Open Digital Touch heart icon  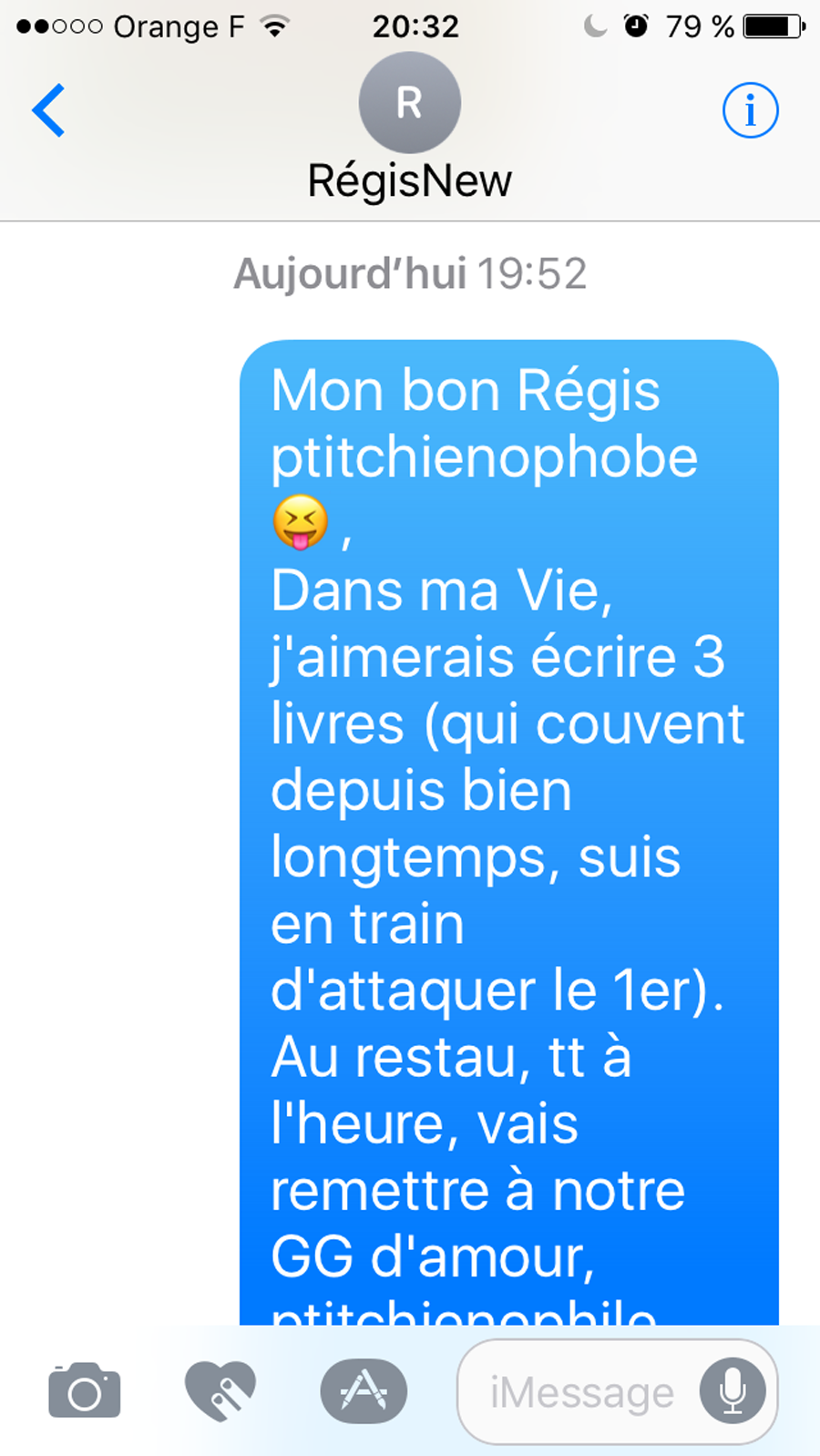click(x=220, y=1390)
